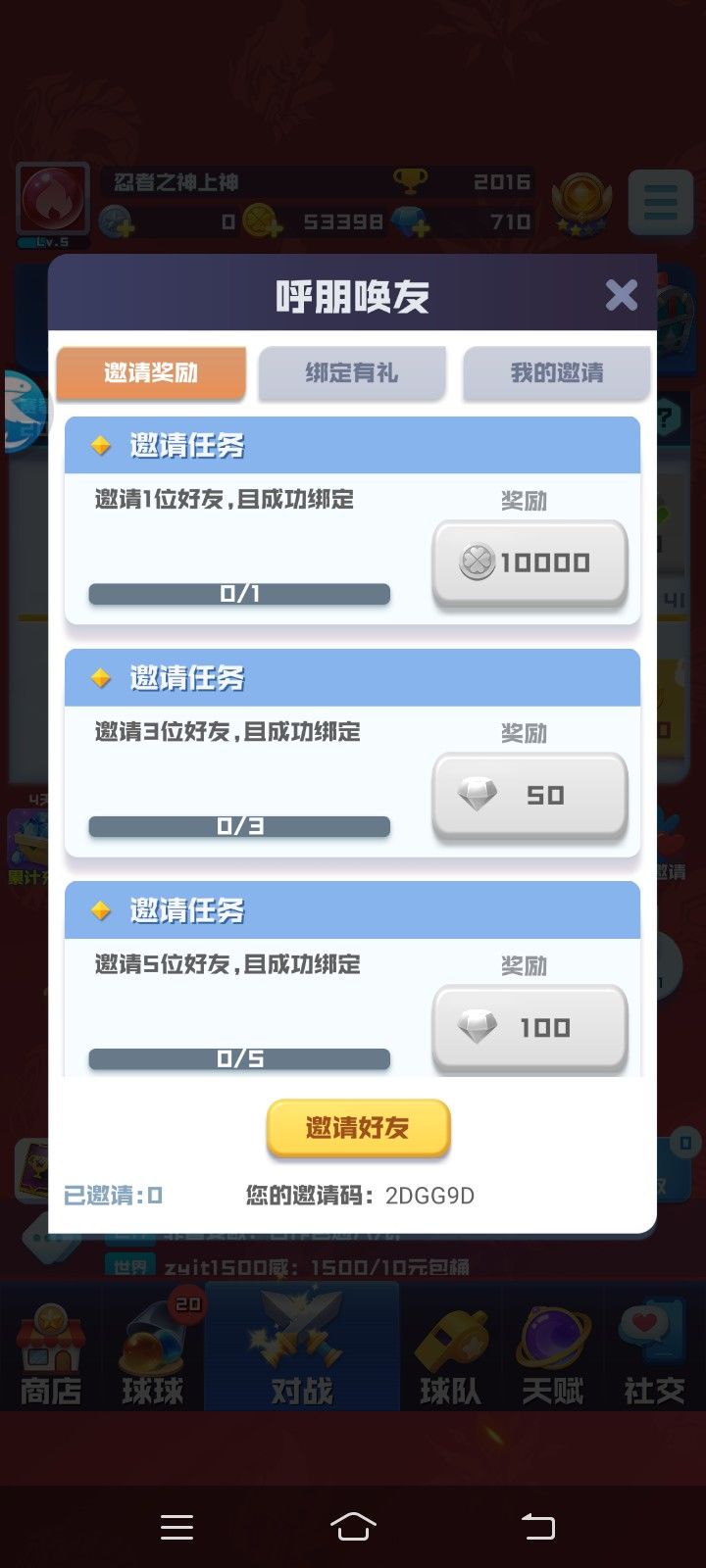Switch to the 绑定有礼 tab
The height and width of the screenshot is (1568, 706).
(351, 372)
